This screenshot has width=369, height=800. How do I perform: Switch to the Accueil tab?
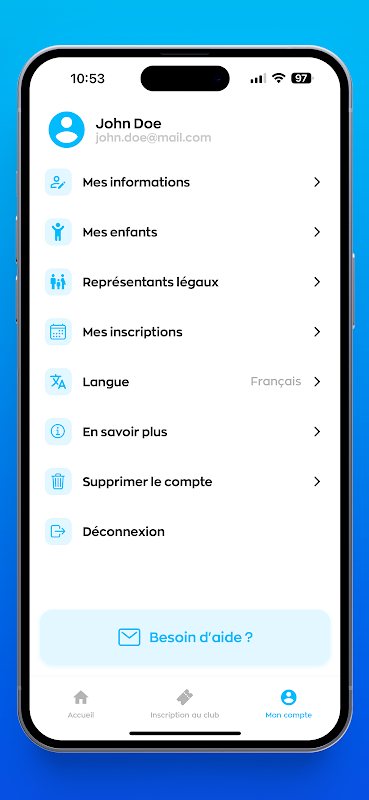pos(81,704)
